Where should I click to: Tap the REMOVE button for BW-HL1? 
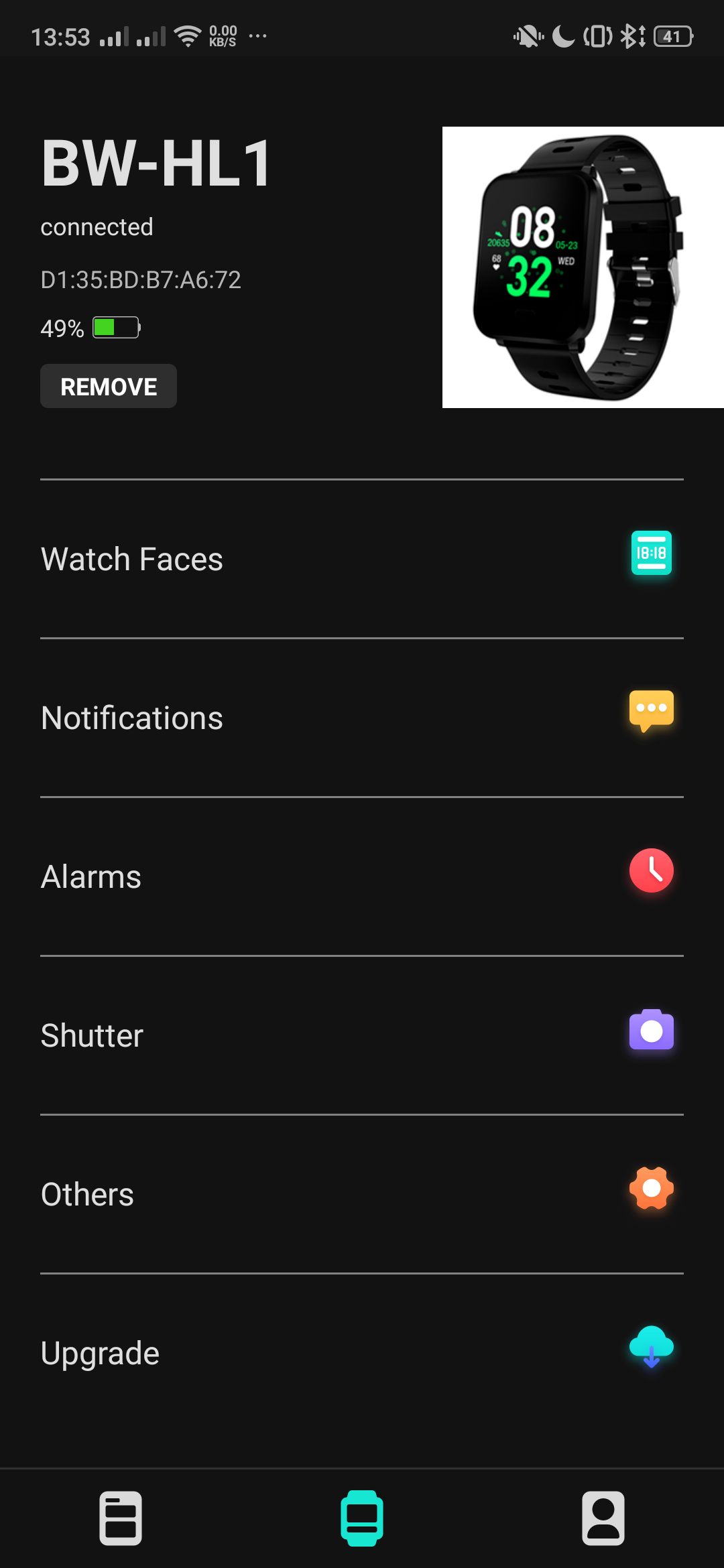[x=109, y=386]
